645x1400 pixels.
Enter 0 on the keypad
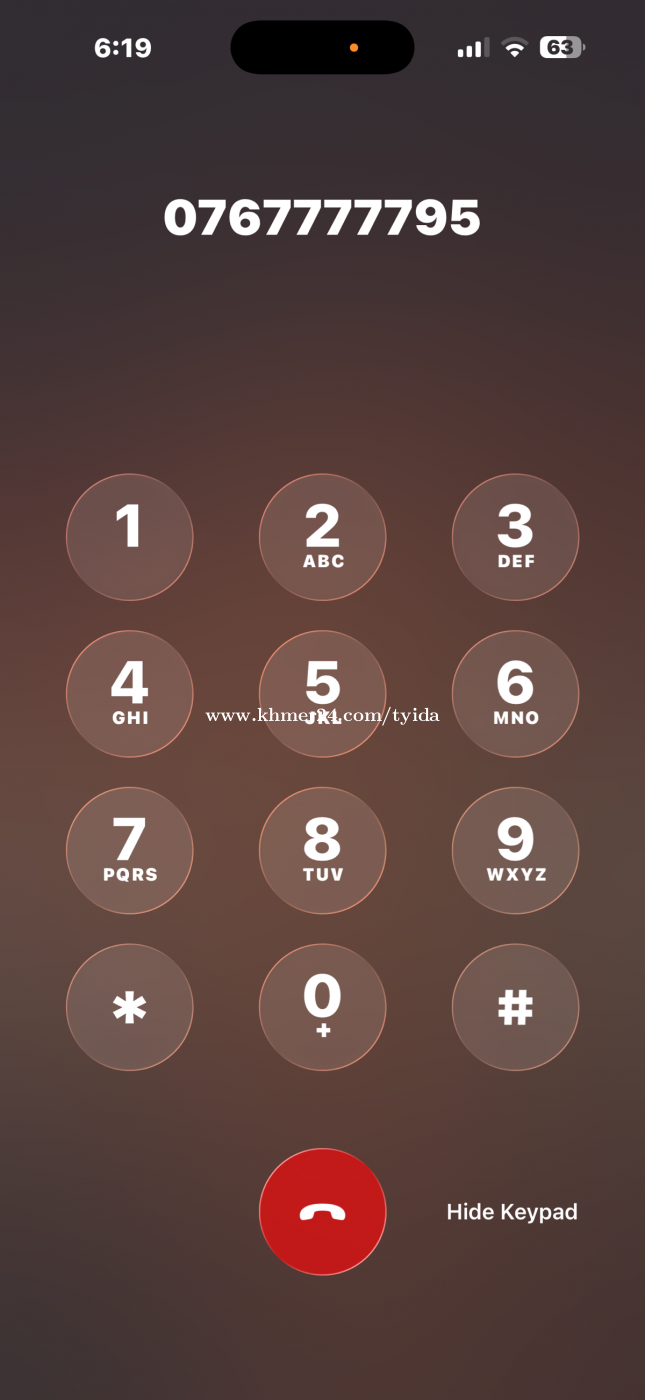pos(322,1007)
